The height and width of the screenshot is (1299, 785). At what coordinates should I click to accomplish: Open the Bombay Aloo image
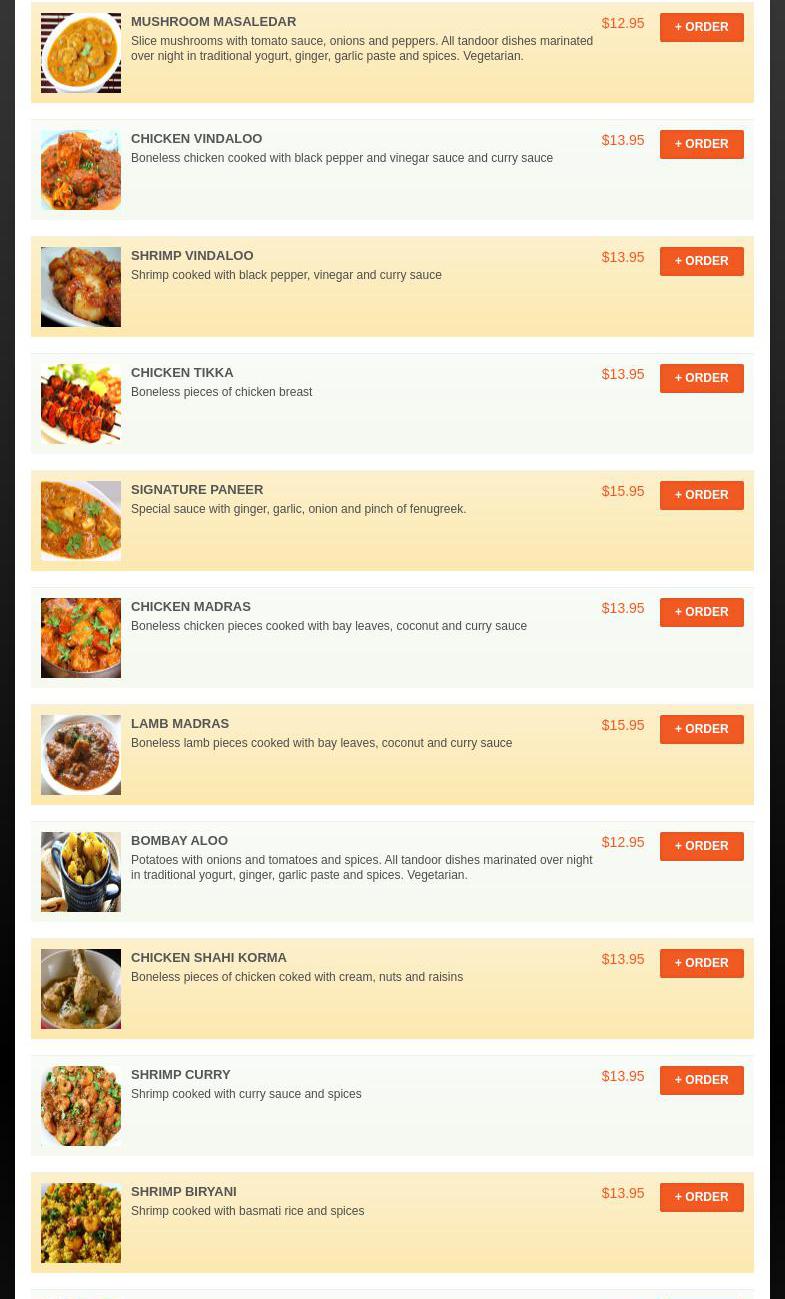click(81, 872)
